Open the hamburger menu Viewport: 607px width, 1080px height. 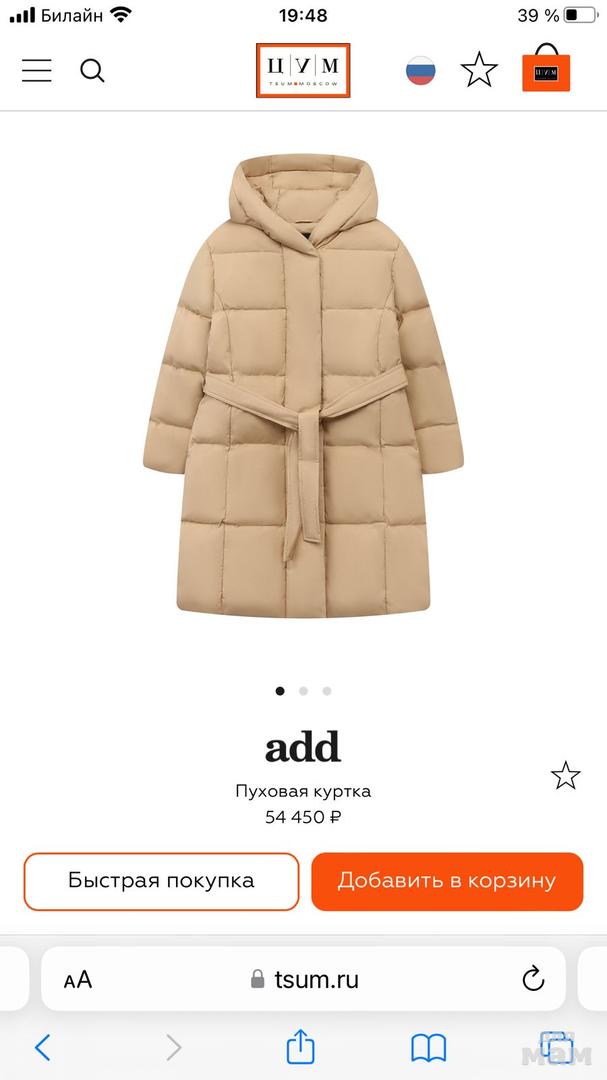(x=37, y=71)
